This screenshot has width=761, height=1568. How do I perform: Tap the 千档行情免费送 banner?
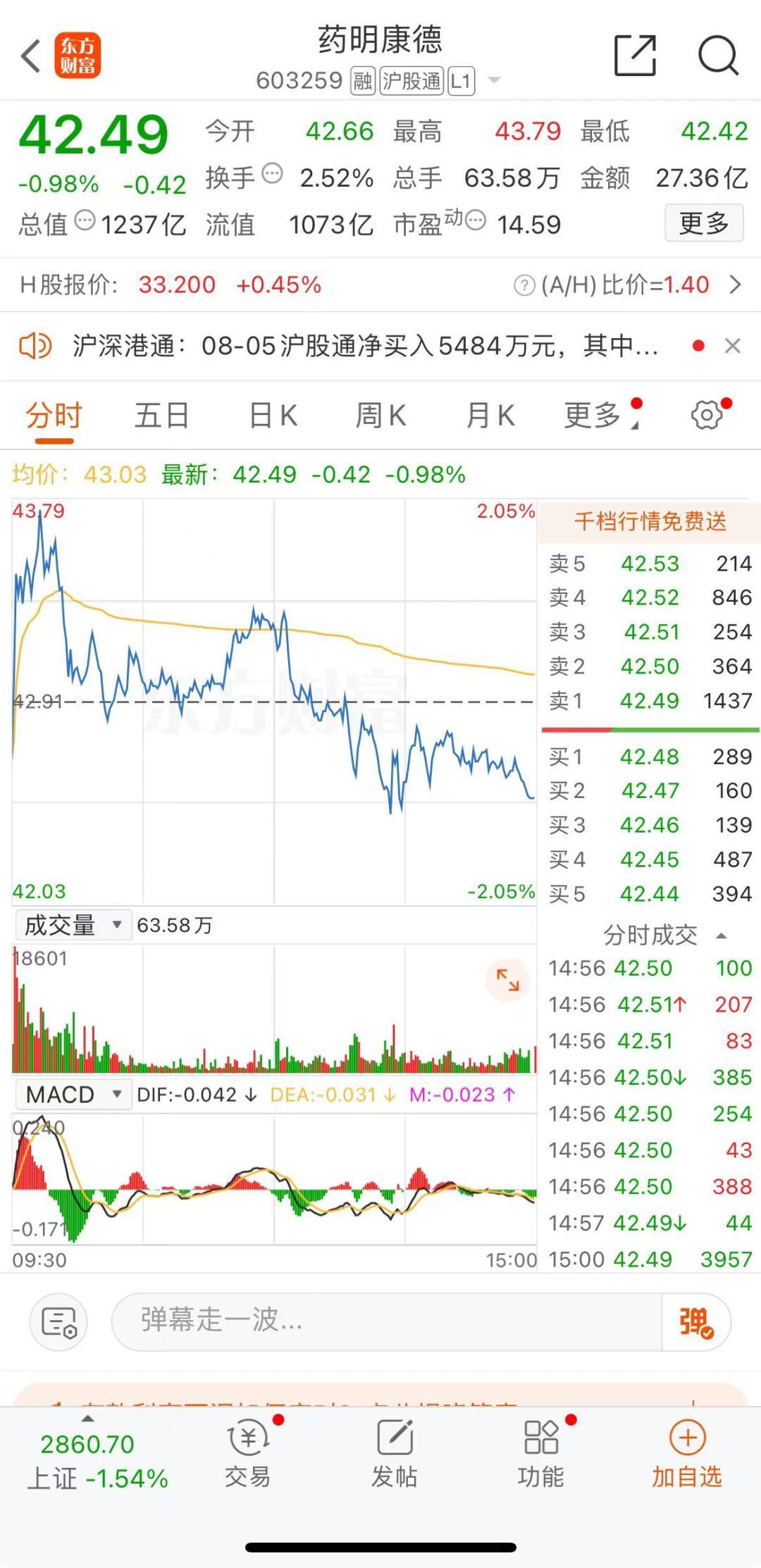pyautogui.click(x=650, y=522)
